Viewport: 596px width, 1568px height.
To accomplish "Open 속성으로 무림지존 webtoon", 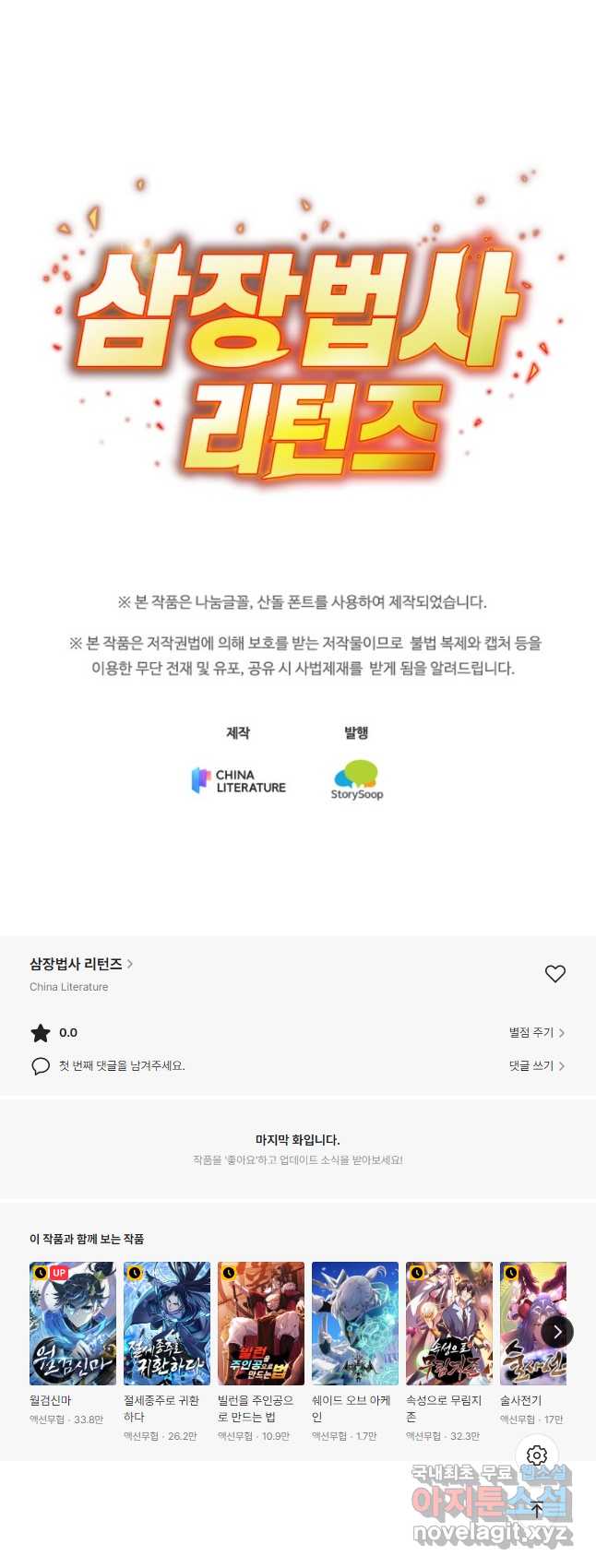I will [x=449, y=1324].
